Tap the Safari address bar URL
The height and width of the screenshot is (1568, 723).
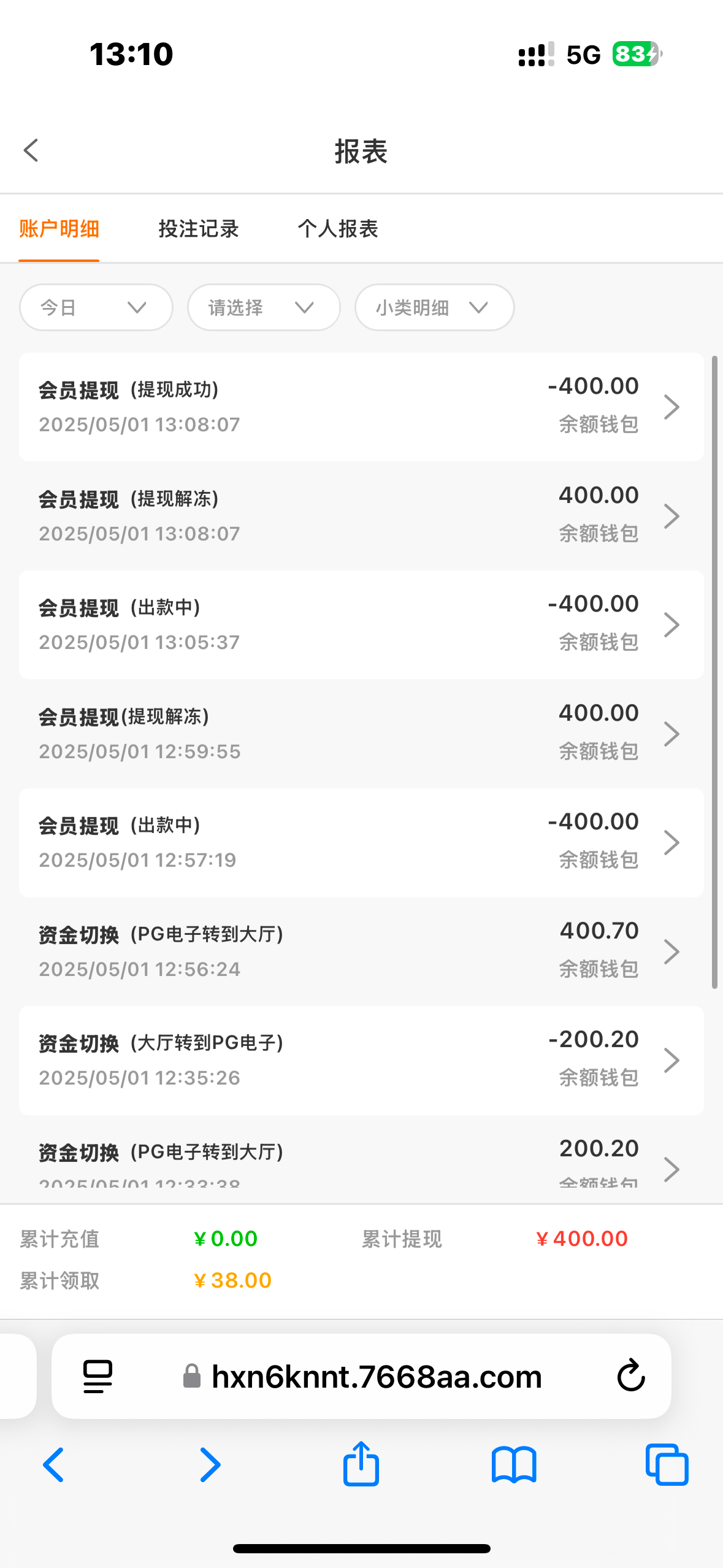click(x=377, y=1376)
